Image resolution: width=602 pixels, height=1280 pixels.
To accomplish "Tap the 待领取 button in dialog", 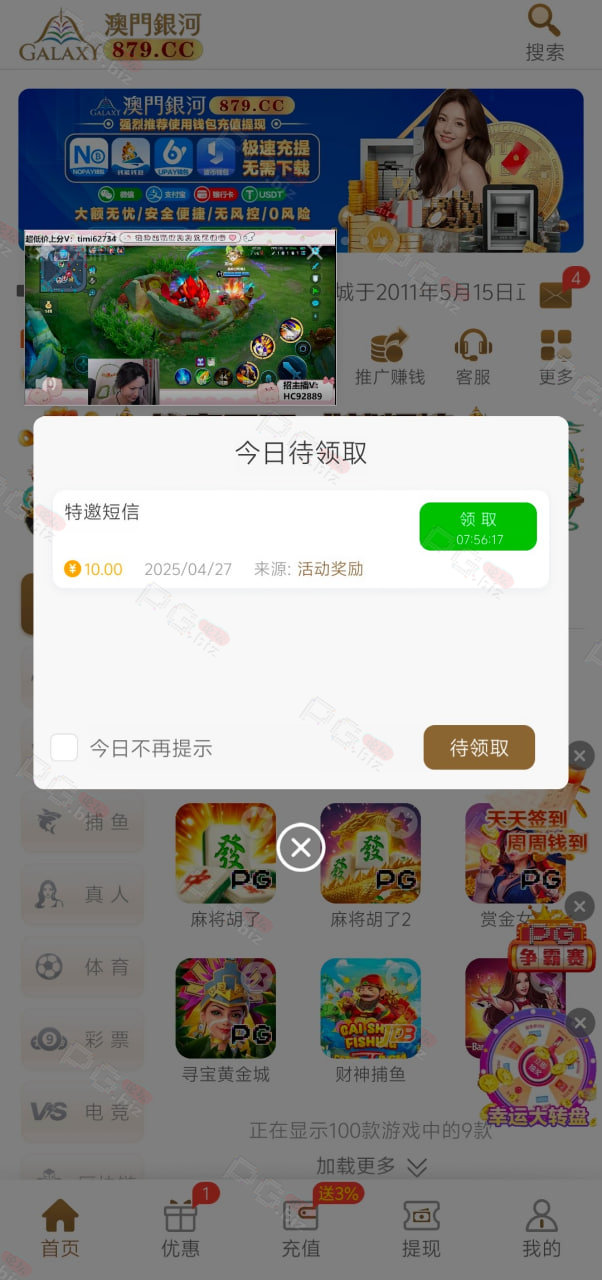I will pyautogui.click(x=479, y=748).
